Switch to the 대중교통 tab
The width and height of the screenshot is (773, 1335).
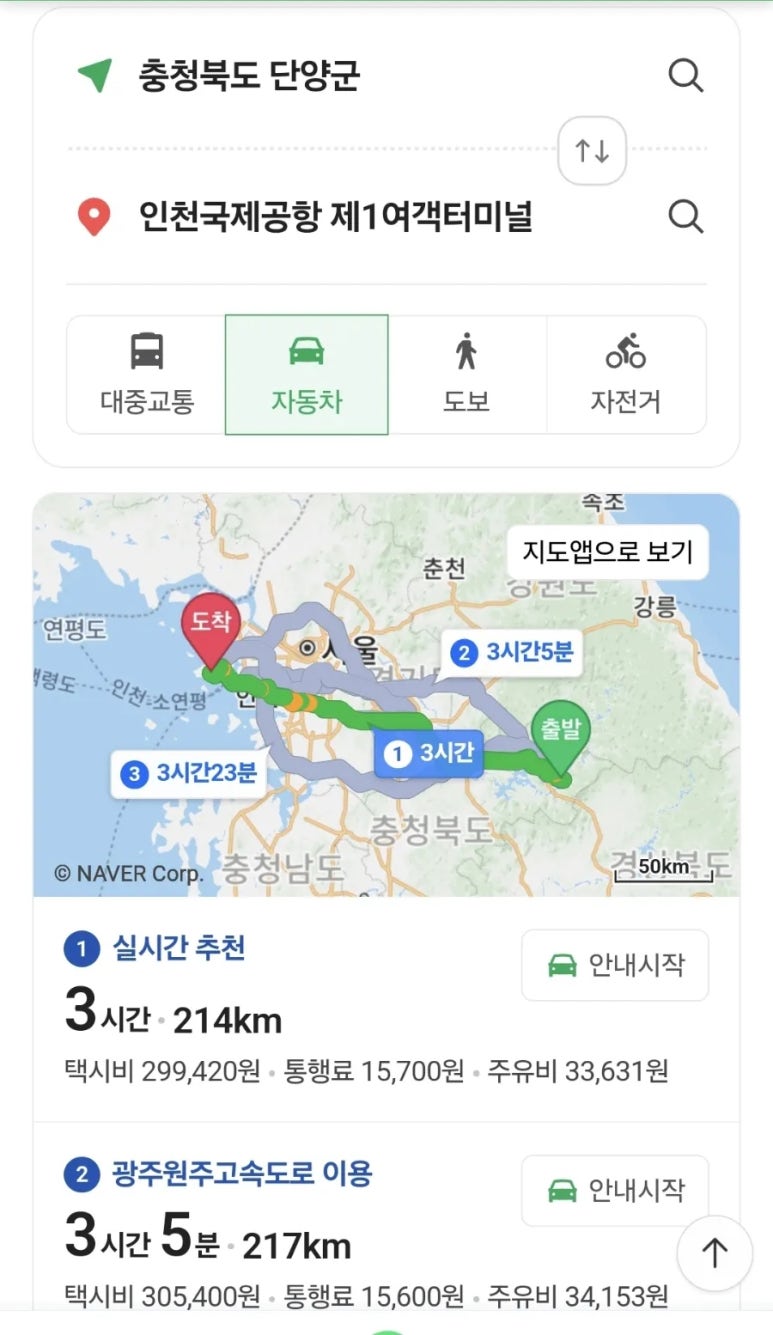tap(147, 375)
